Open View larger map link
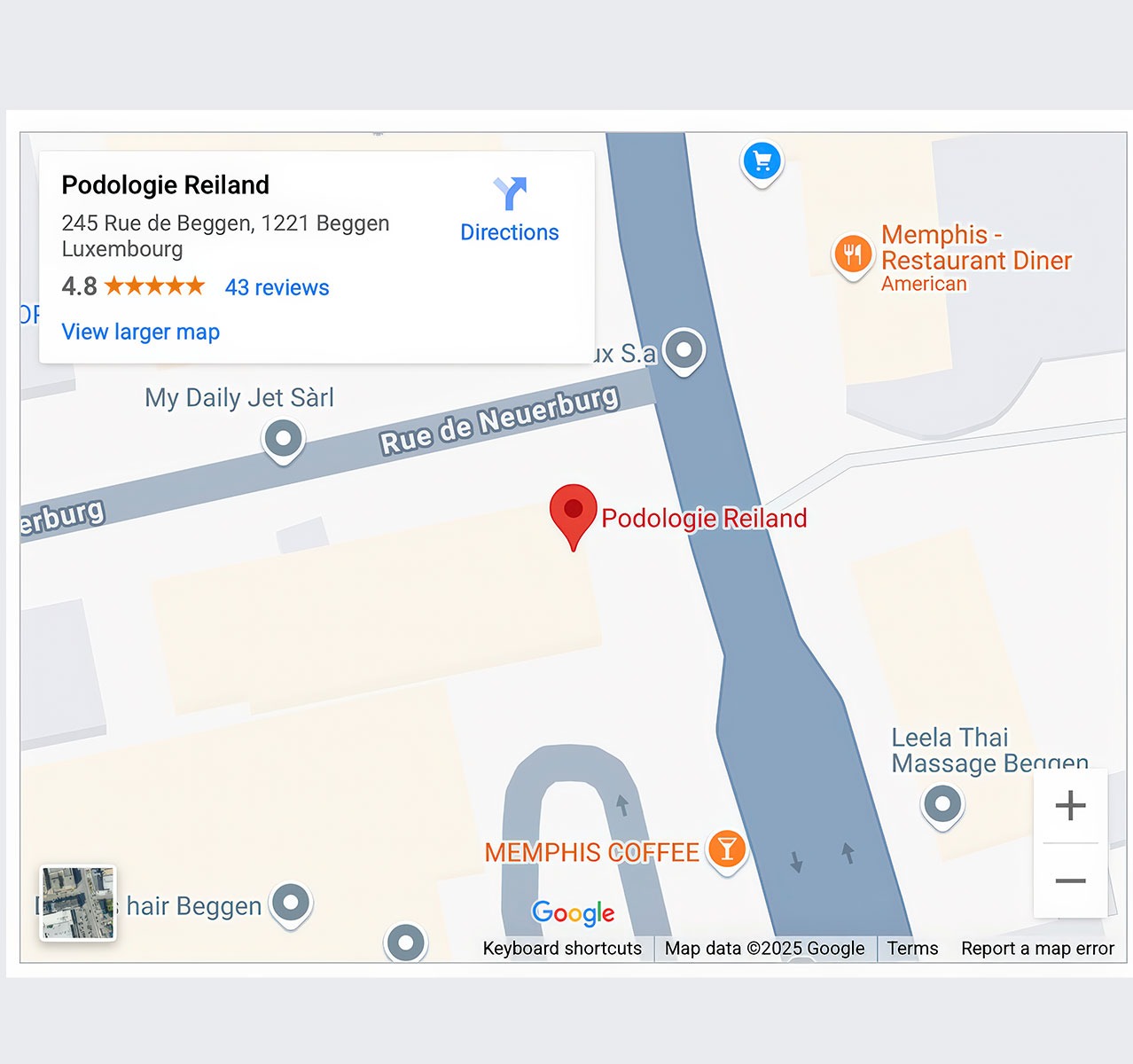The width and height of the screenshot is (1133, 1064). tap(140, 332)
